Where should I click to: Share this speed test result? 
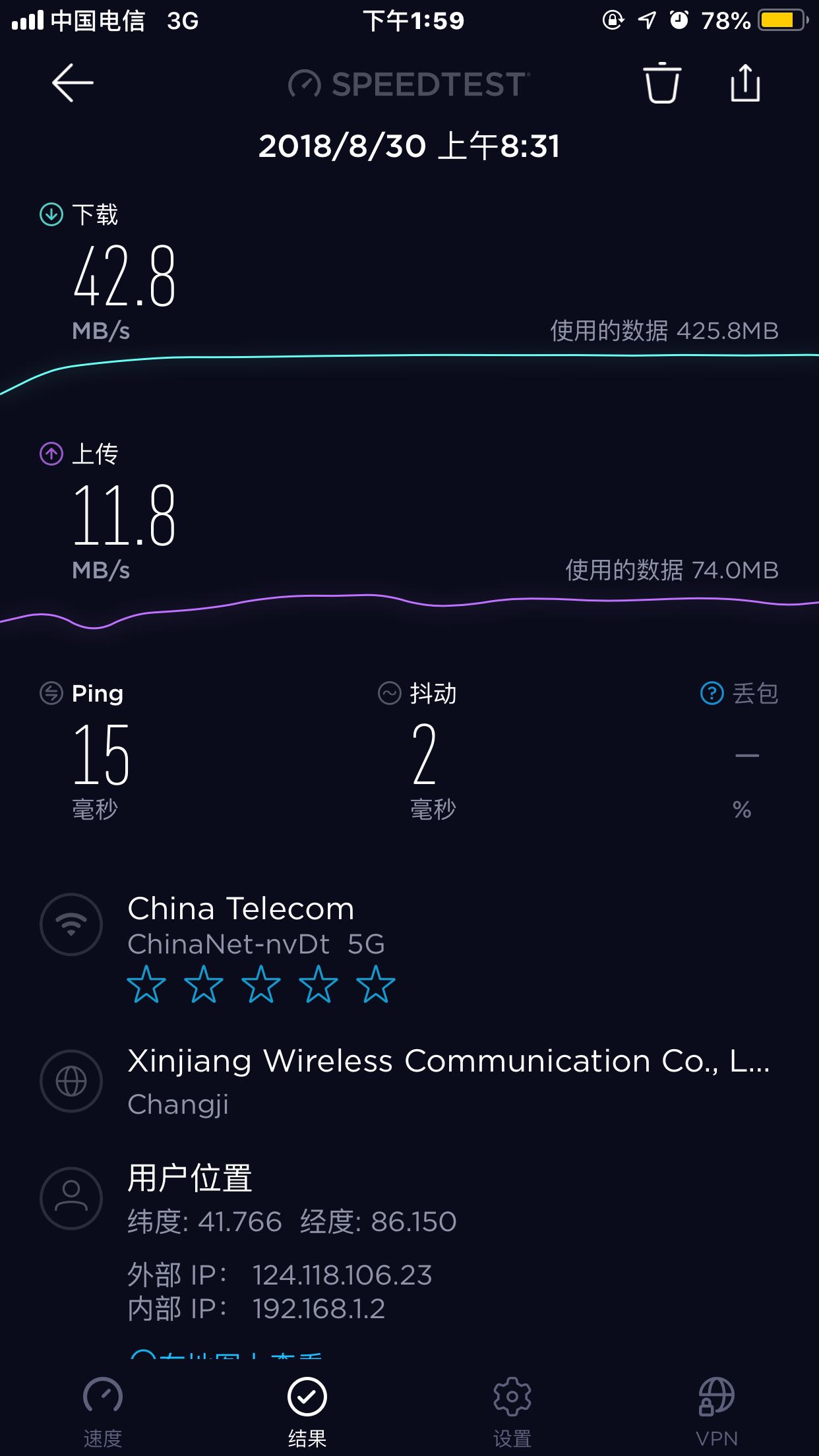click(745, 83)
